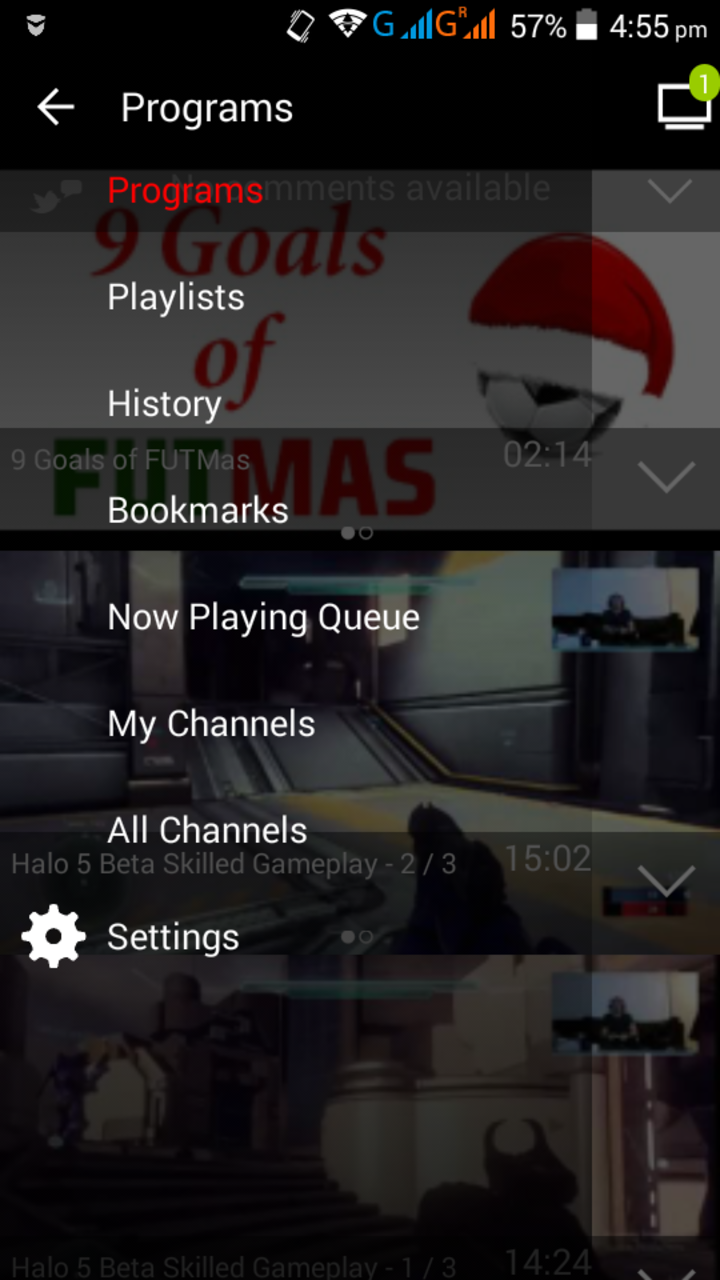
Task: Open My Channels
Action: point(210,723)
